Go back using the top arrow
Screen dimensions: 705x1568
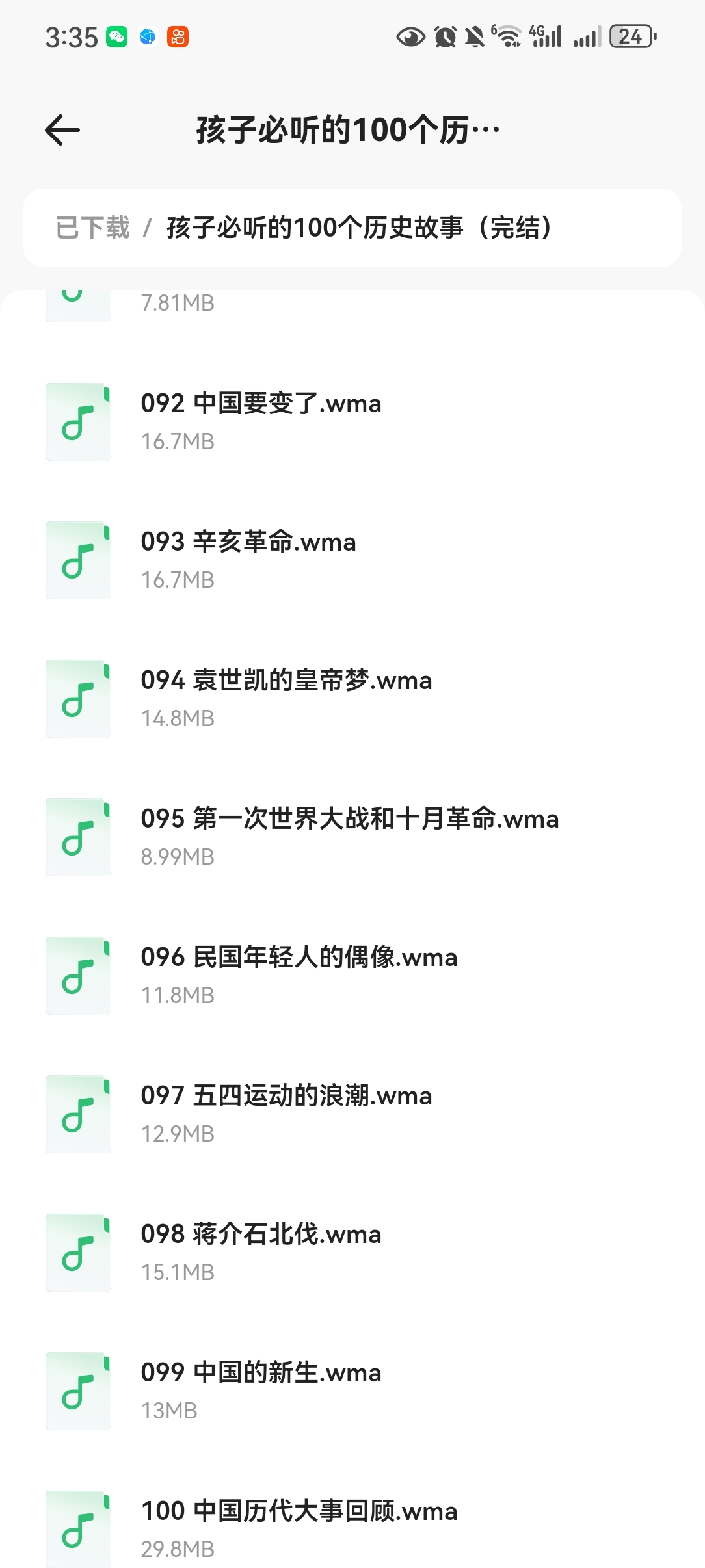point(62,130)
